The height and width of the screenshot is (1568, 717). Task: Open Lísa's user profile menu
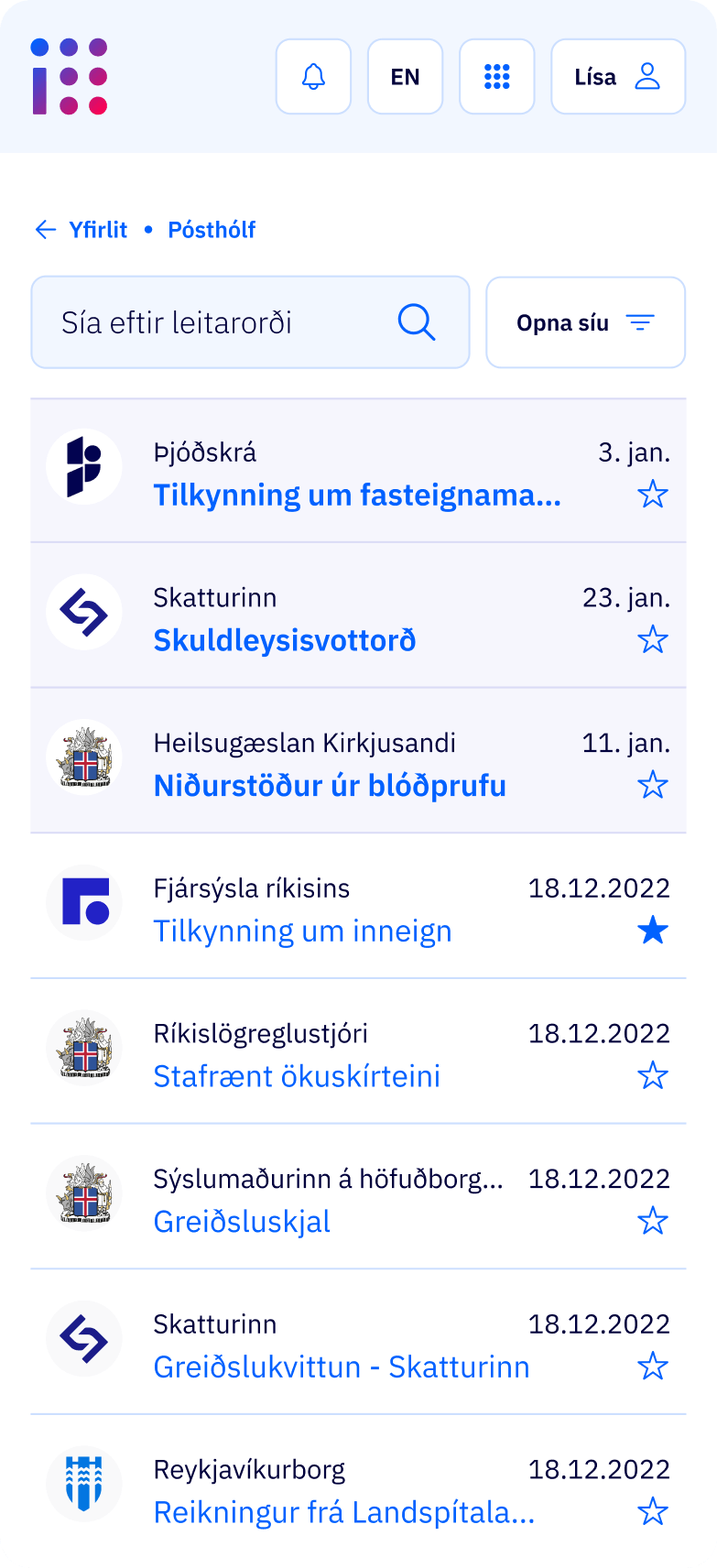coord(617,77)
